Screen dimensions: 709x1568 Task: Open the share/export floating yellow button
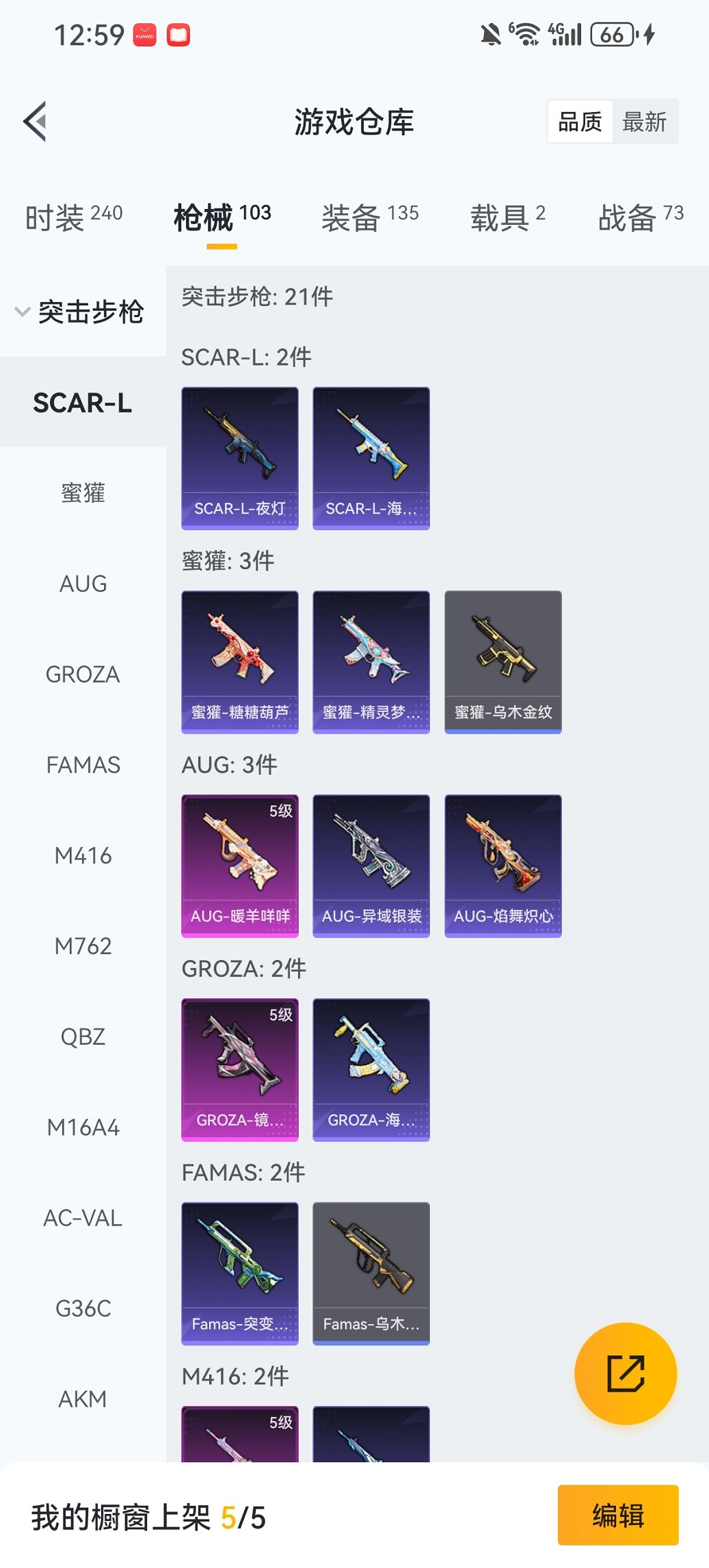624,1373
